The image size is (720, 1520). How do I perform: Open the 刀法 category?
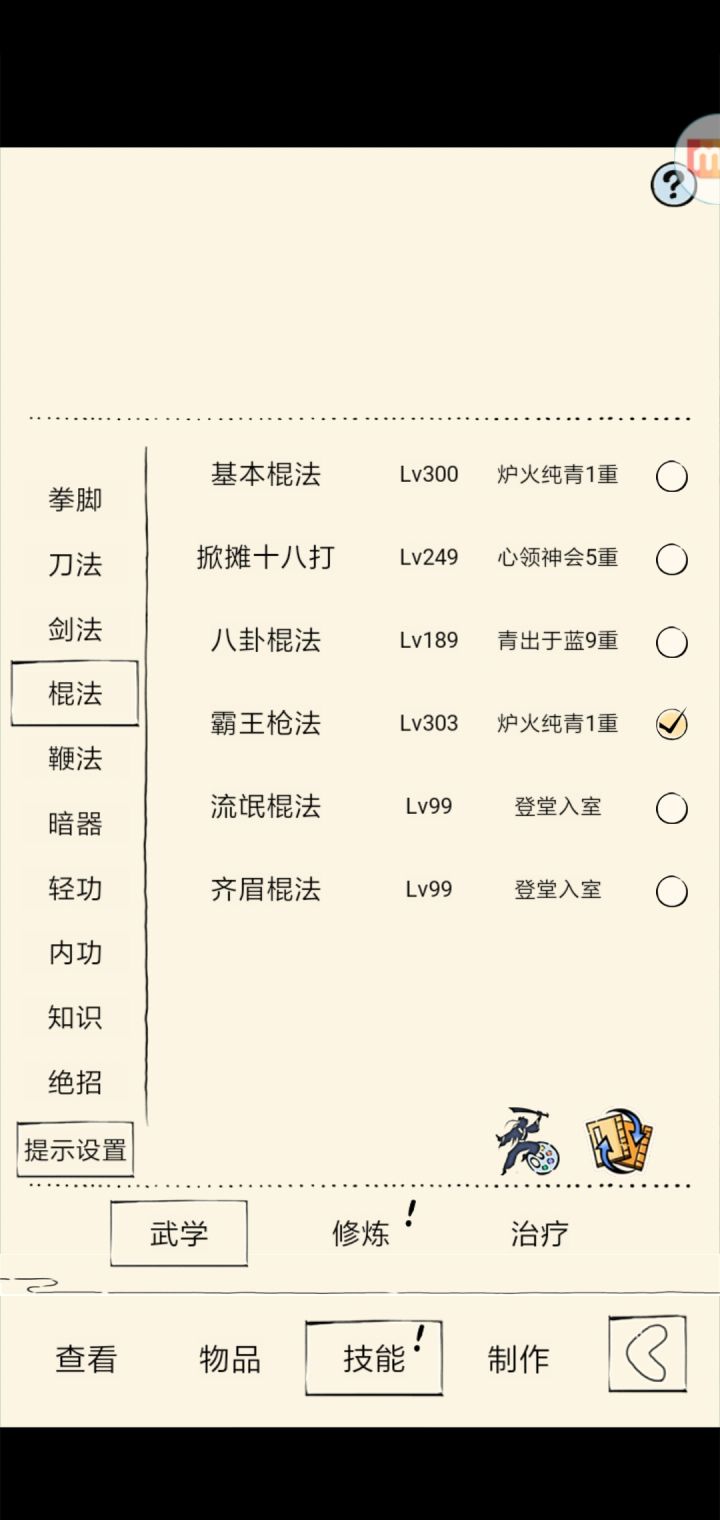click(75, 564)
